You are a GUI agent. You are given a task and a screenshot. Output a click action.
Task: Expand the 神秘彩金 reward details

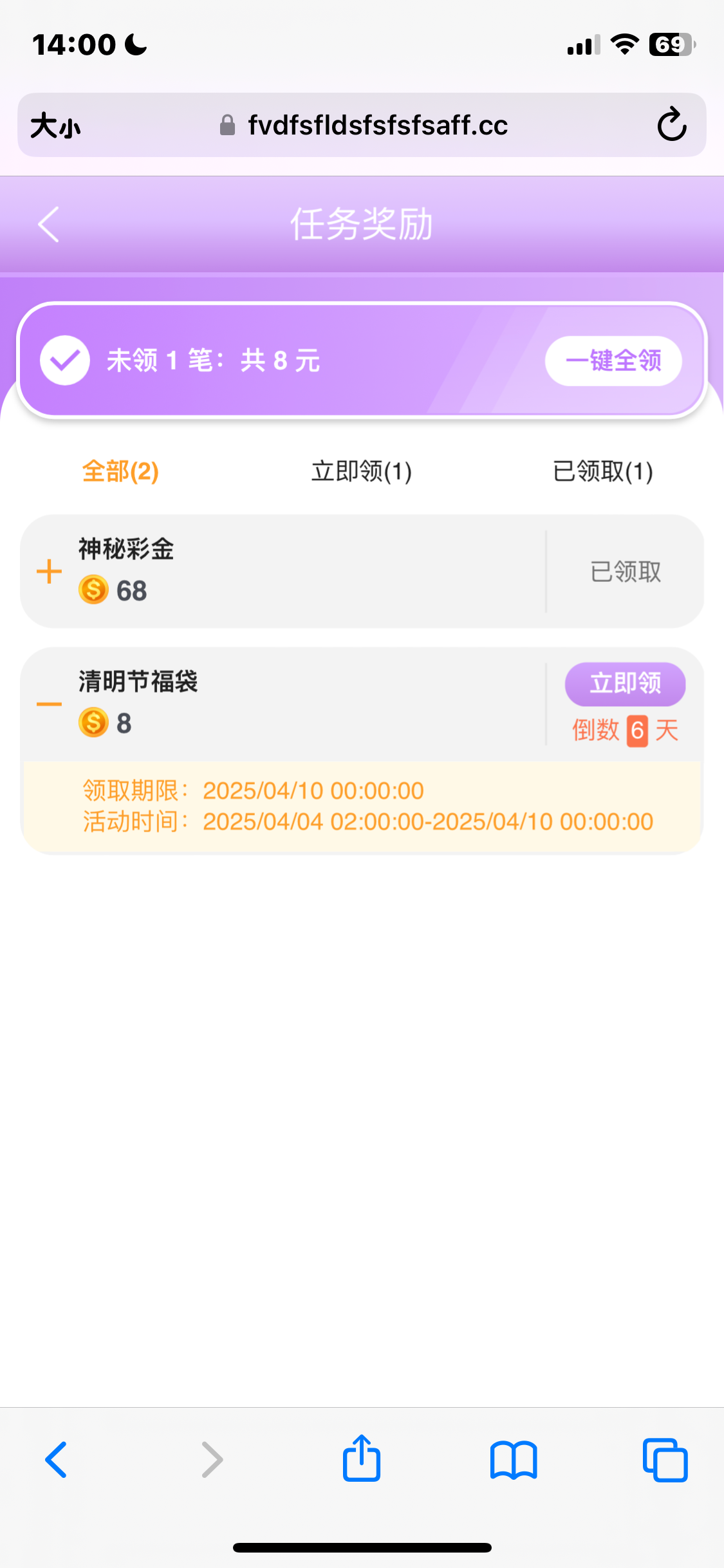[x=50, y=572]
